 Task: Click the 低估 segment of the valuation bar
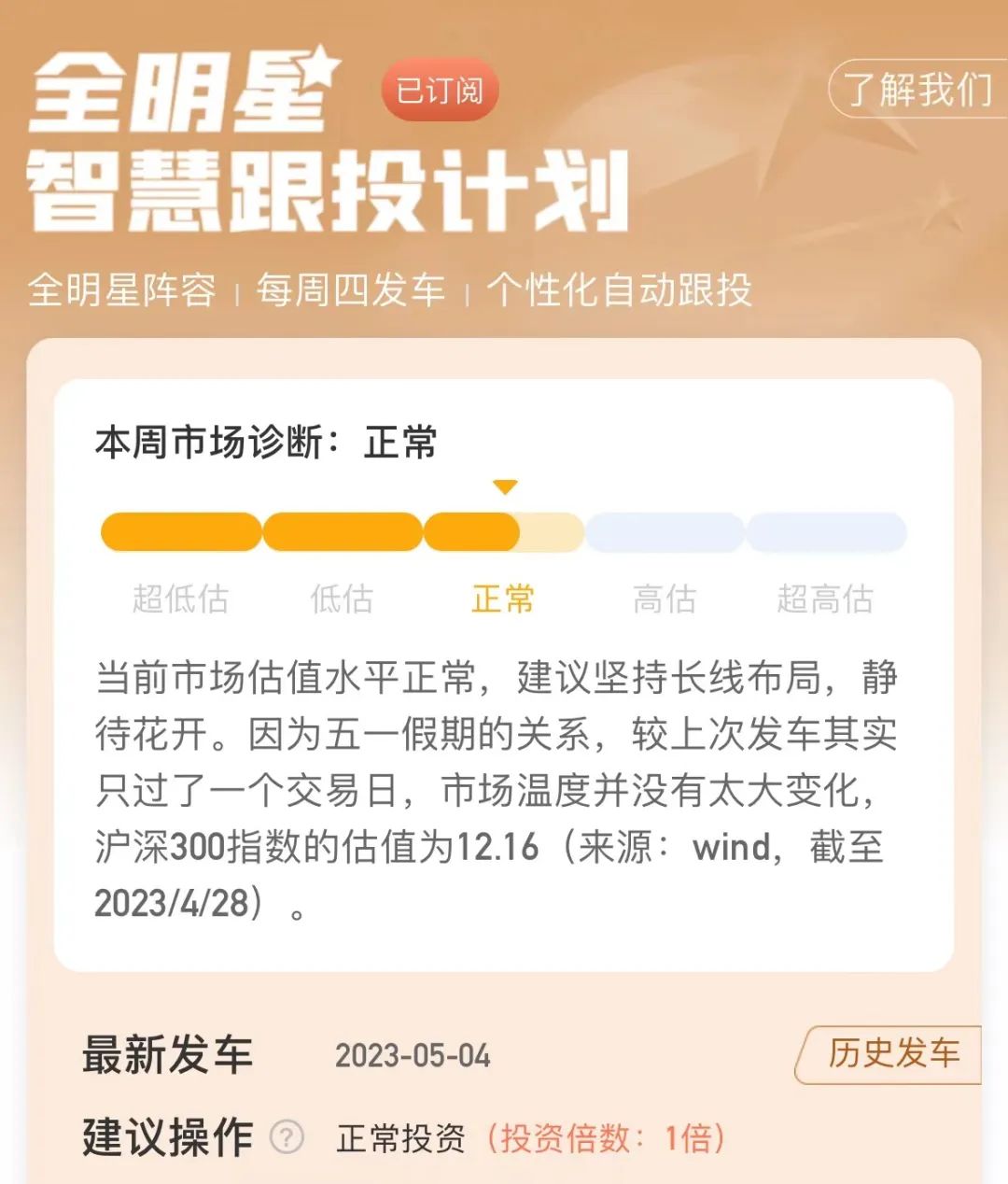coord(343,530)
